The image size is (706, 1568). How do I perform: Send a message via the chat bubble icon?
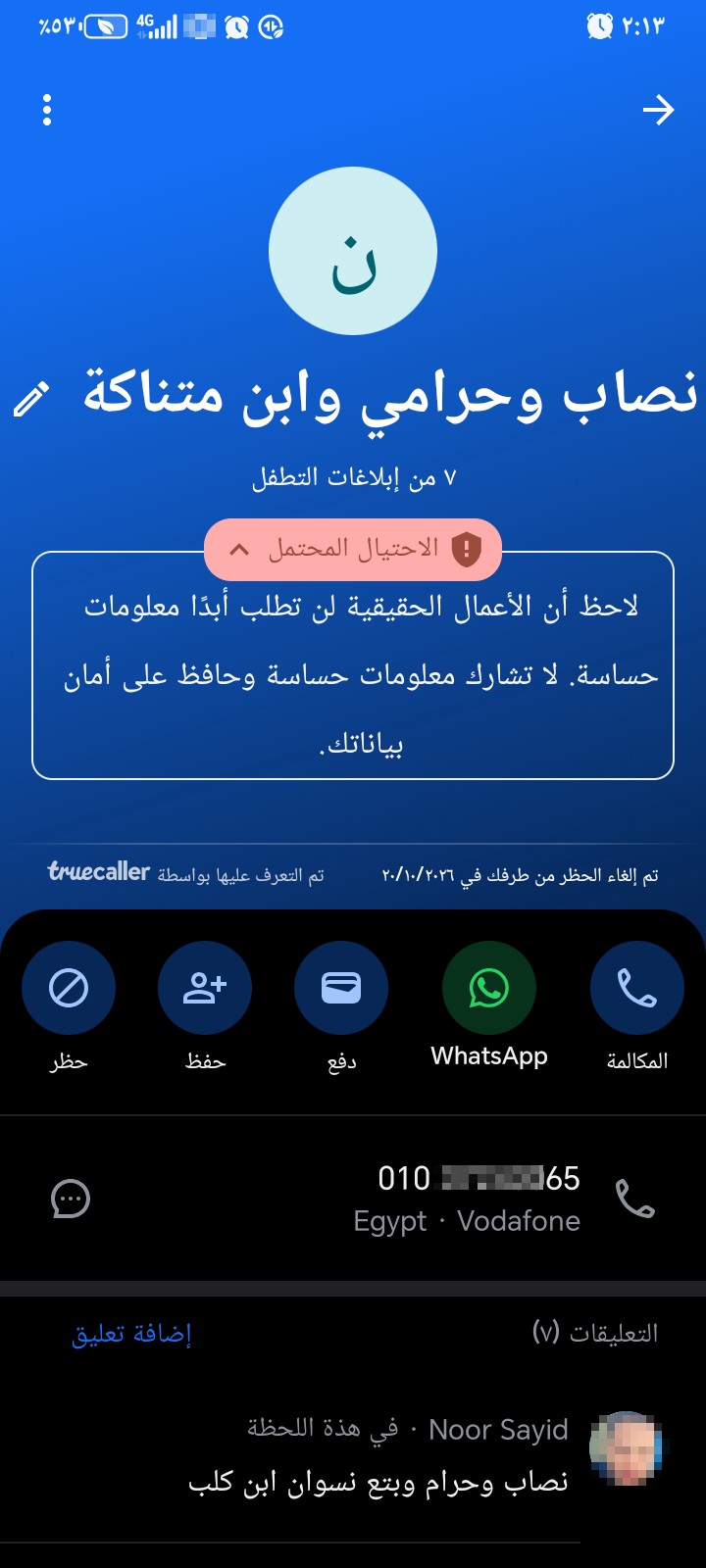71,1199
